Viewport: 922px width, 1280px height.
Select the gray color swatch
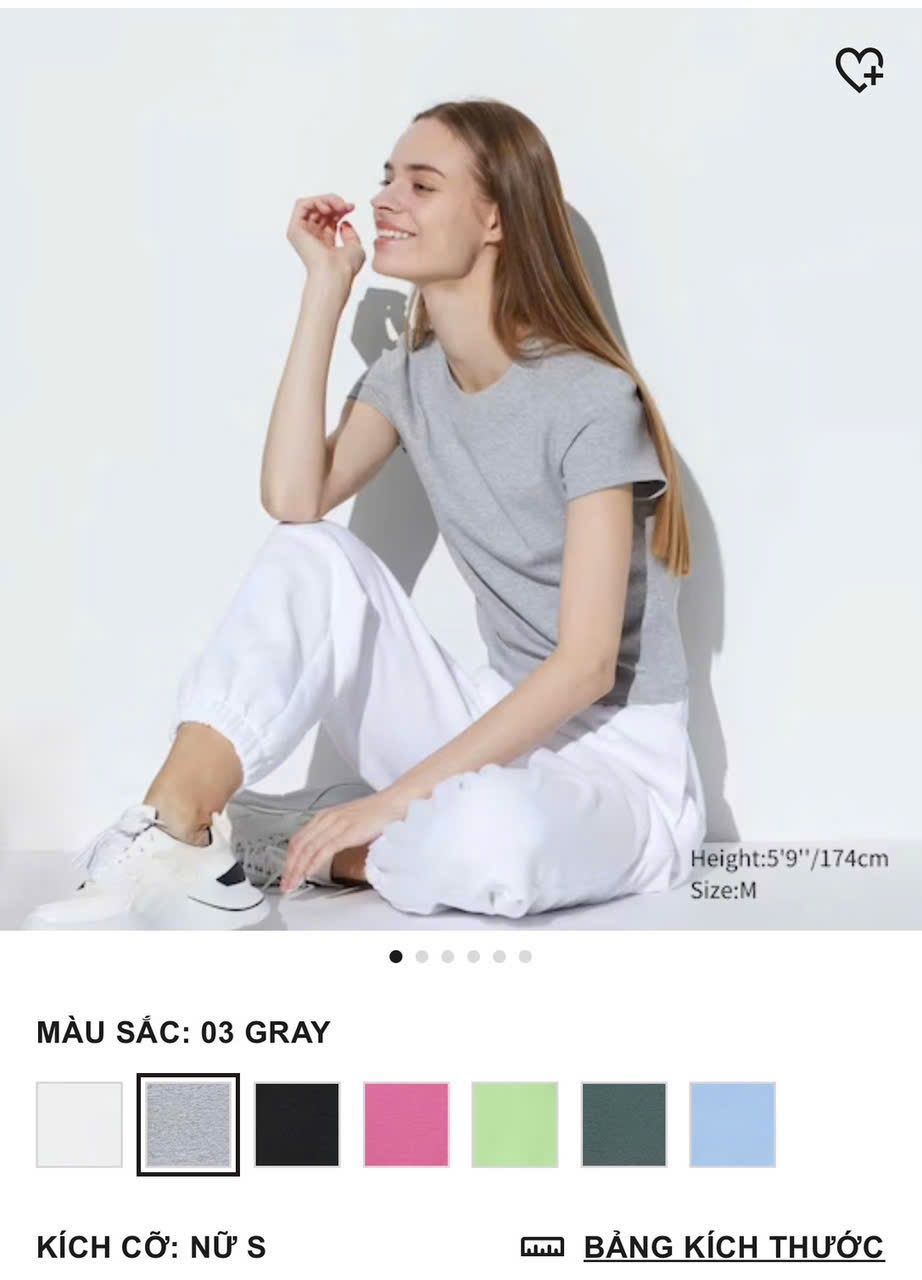pos(188,1124)
